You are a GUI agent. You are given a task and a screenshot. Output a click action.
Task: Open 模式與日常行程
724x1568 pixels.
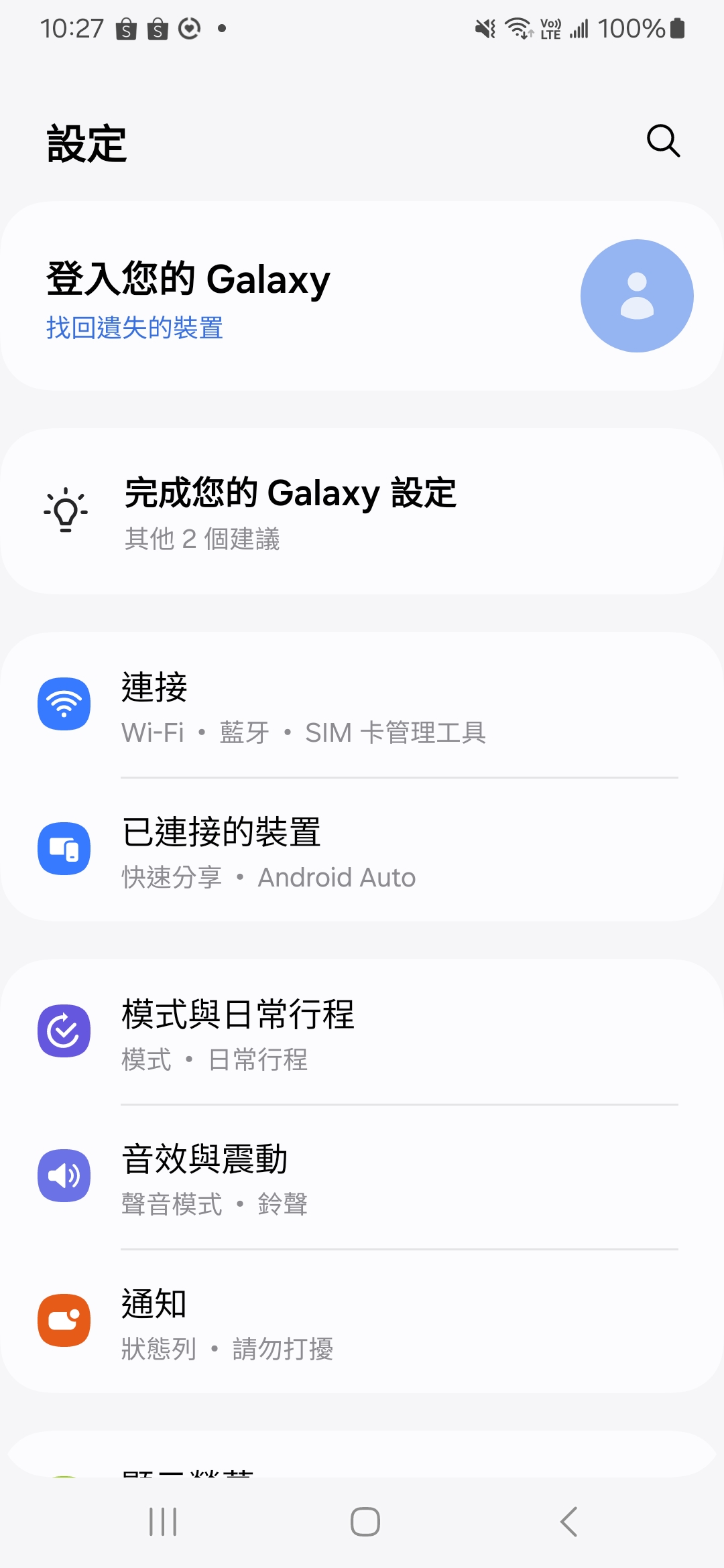(x=362, y=1032)
